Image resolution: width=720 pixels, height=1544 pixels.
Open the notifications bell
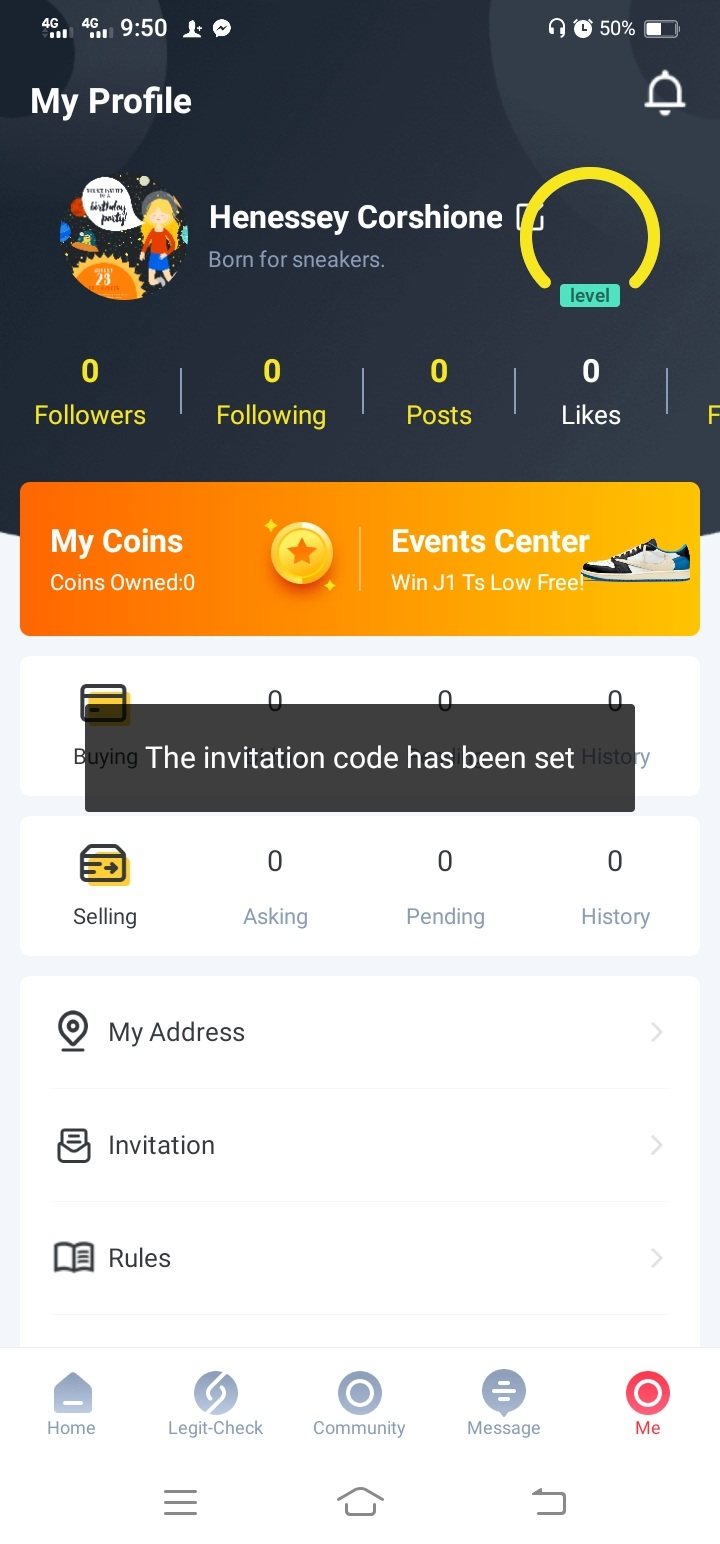tap(664, 94)
